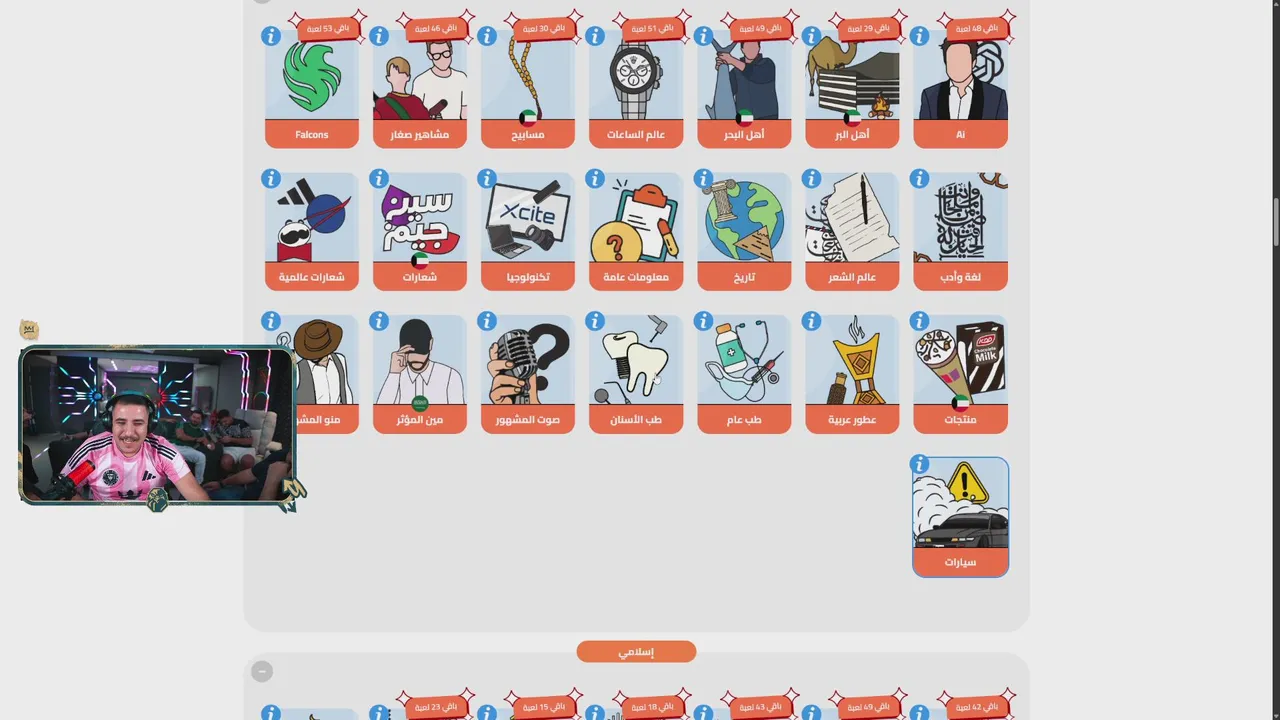View info for the منتجات category

[919, 321]
